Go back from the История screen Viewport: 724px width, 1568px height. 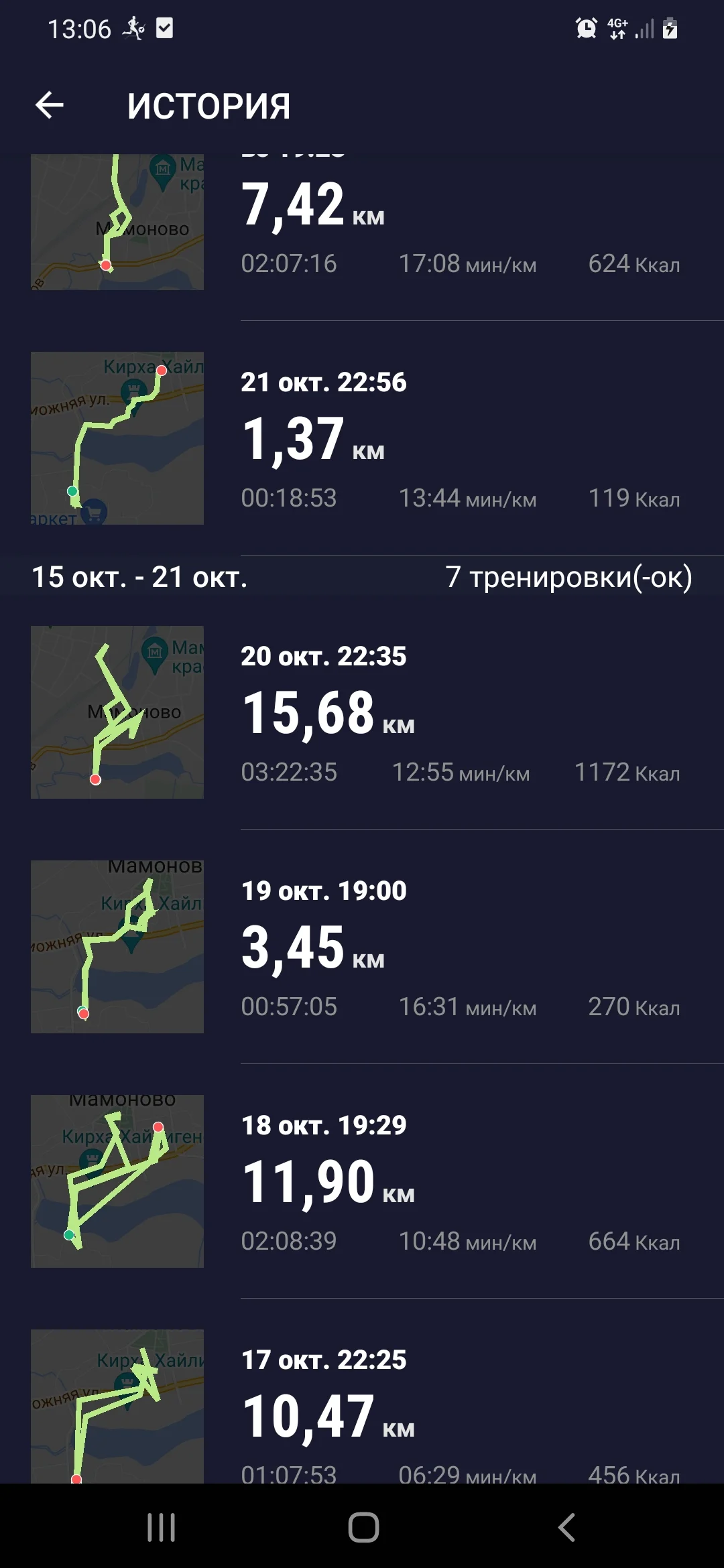(x=50, y=105)
